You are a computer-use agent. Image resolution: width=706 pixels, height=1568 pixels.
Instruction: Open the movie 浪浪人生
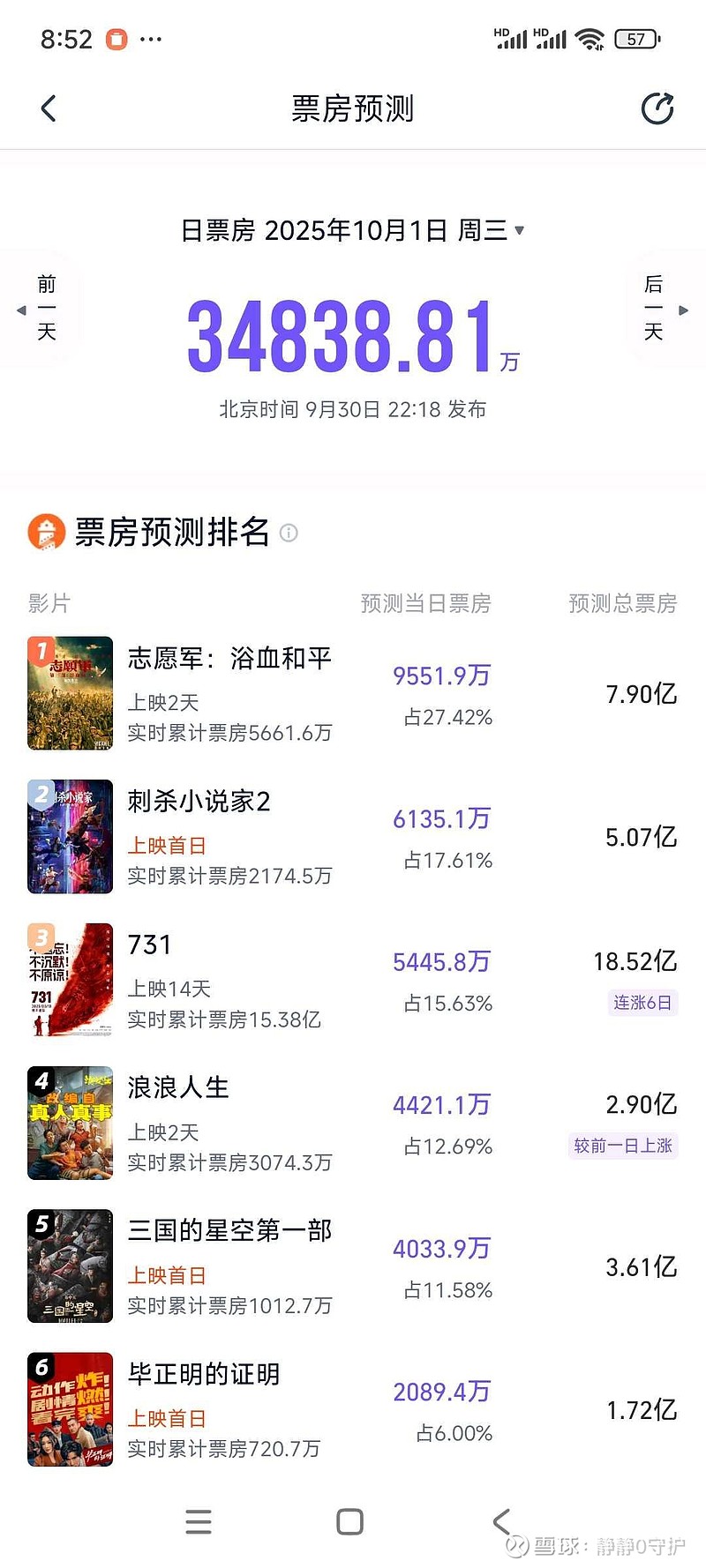pos(178,1087)
